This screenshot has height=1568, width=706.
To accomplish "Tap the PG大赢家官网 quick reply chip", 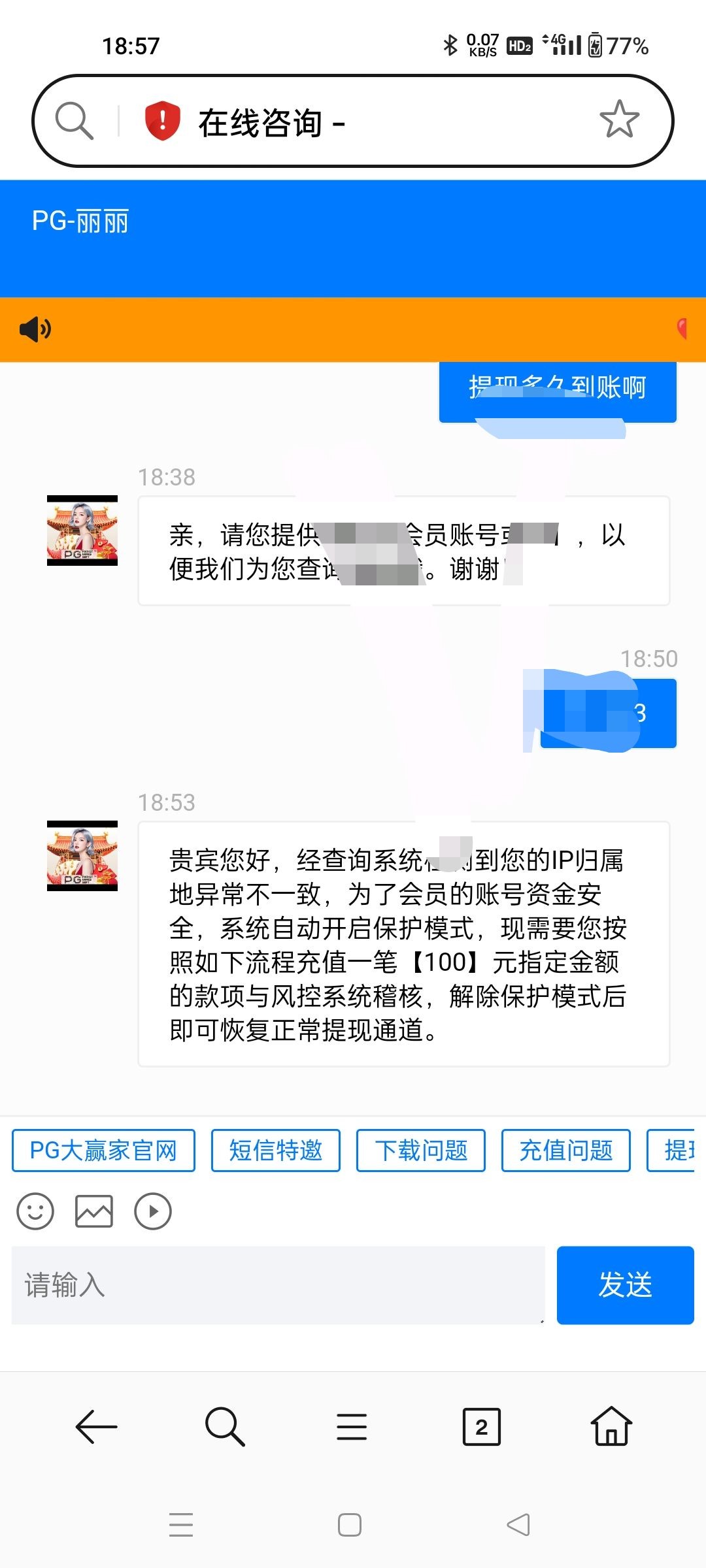I will coord(103,1151).
